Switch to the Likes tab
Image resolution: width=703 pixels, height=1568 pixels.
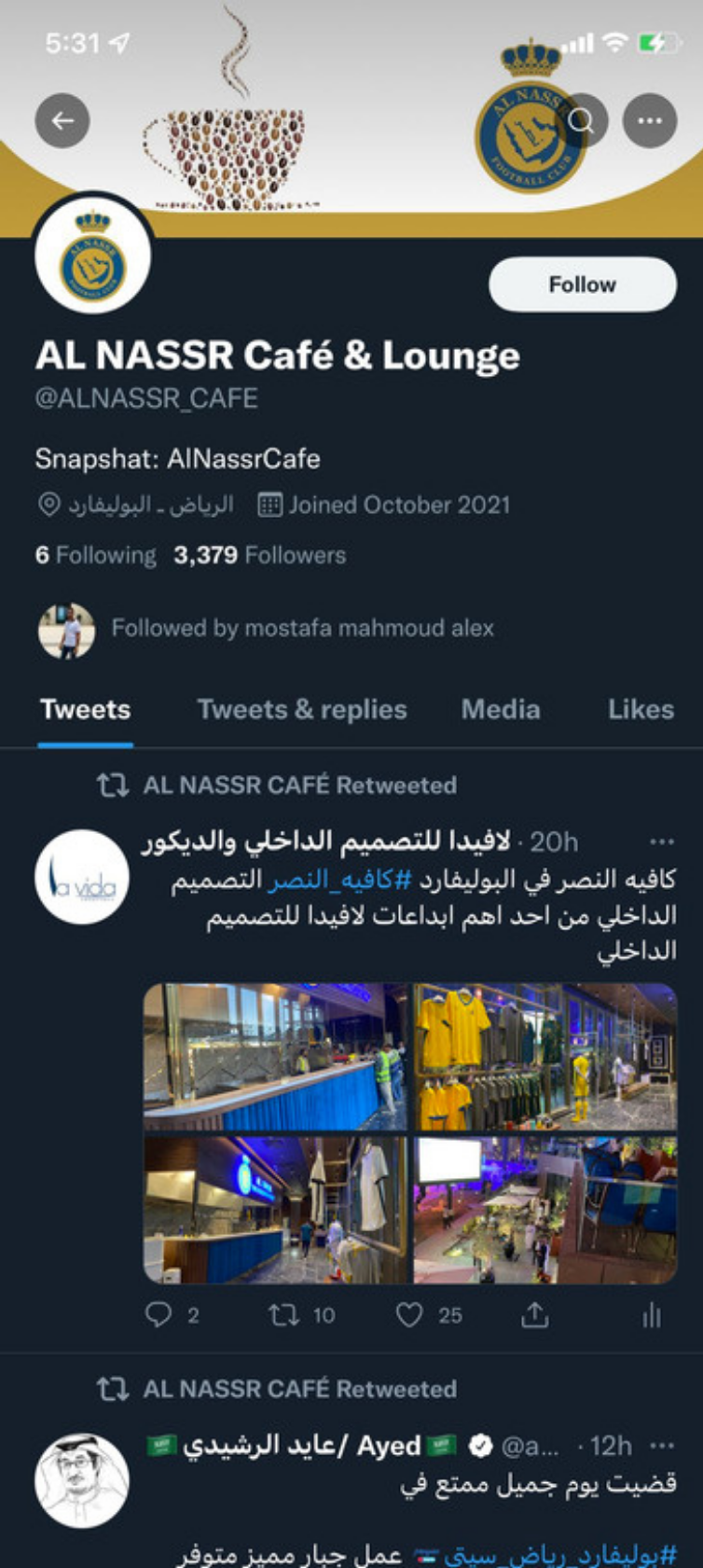641,710
